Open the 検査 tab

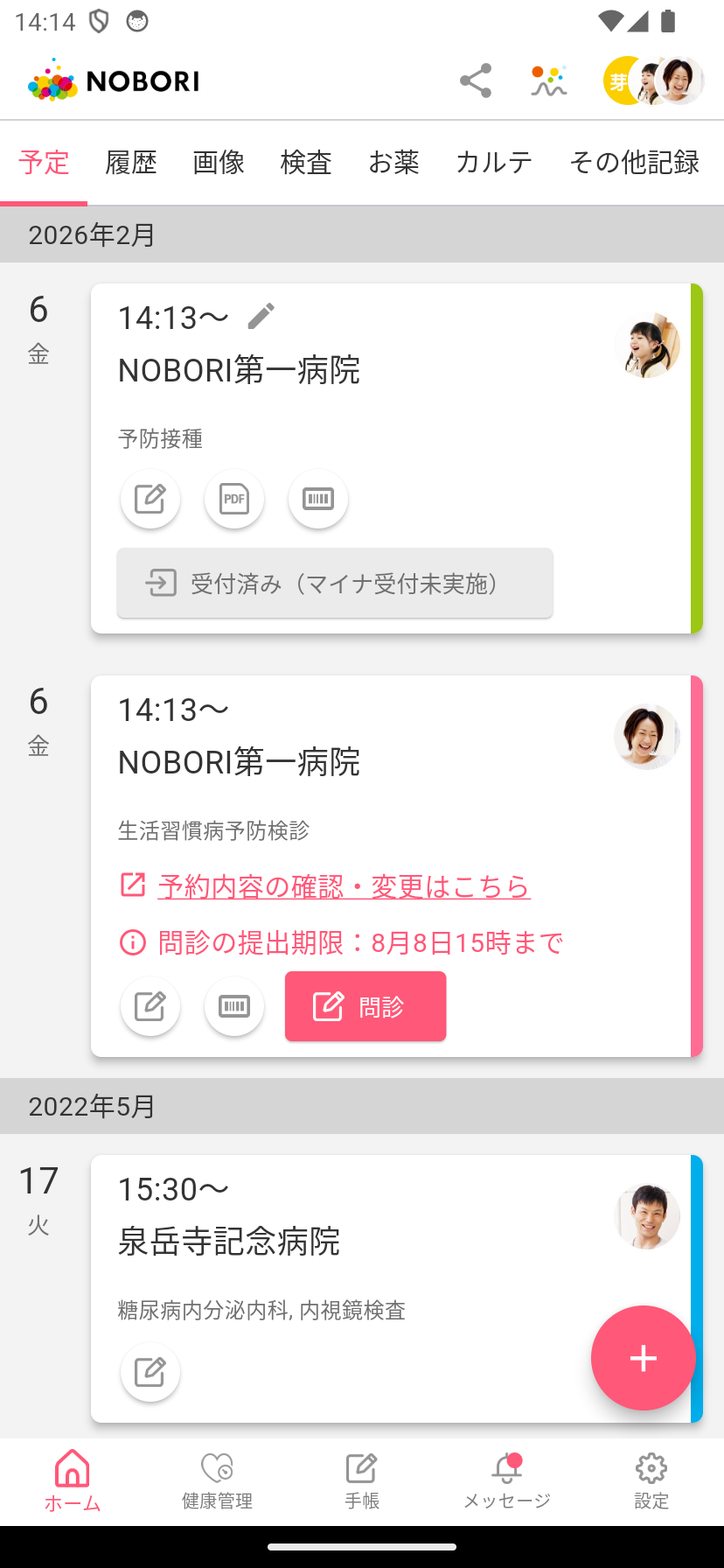pyautogui.click(x=306, y=163)
